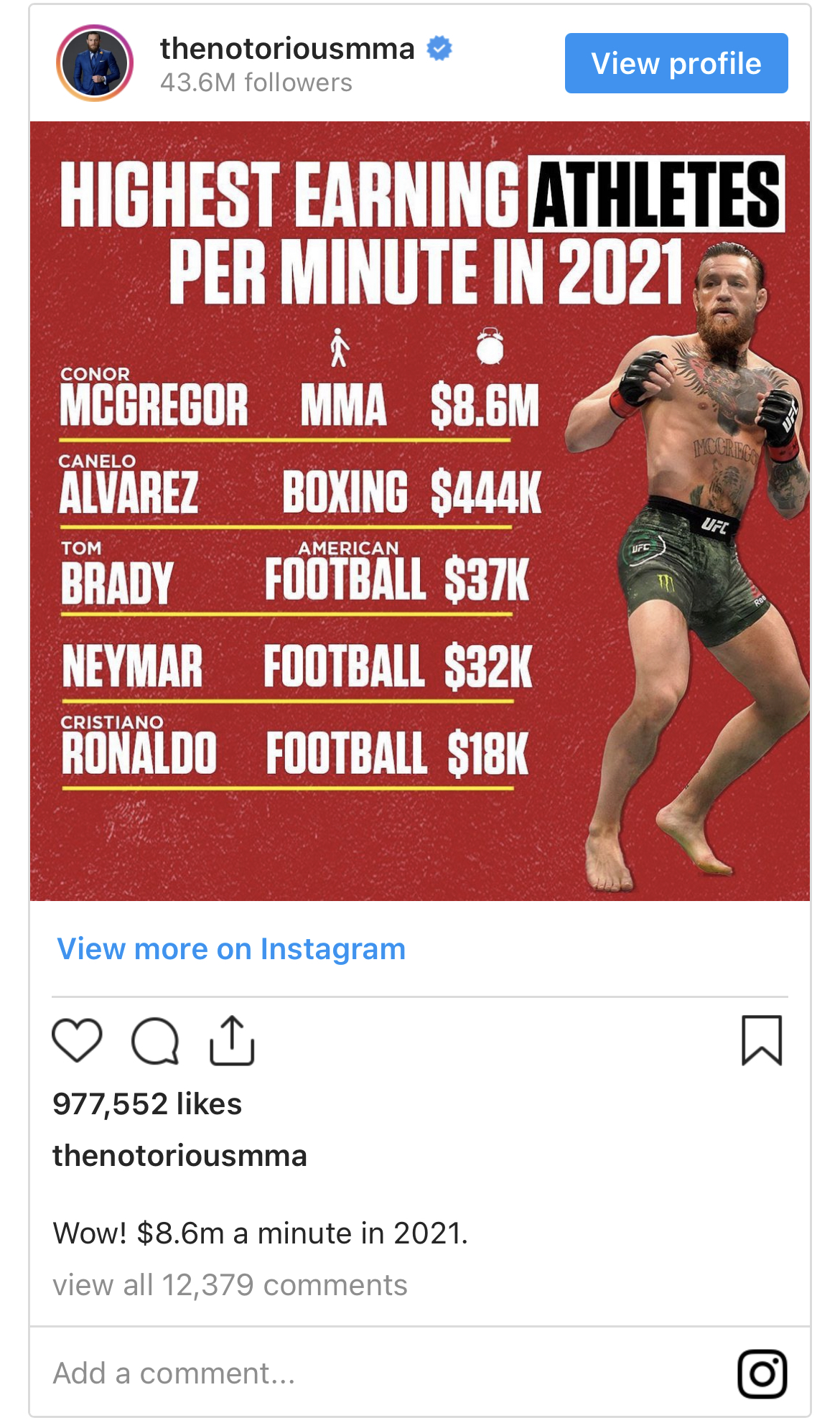Image resolution: width=840 pixels, height=1428 pixels.
Task: Like the post with heart icon
Action: (78, 1040)
